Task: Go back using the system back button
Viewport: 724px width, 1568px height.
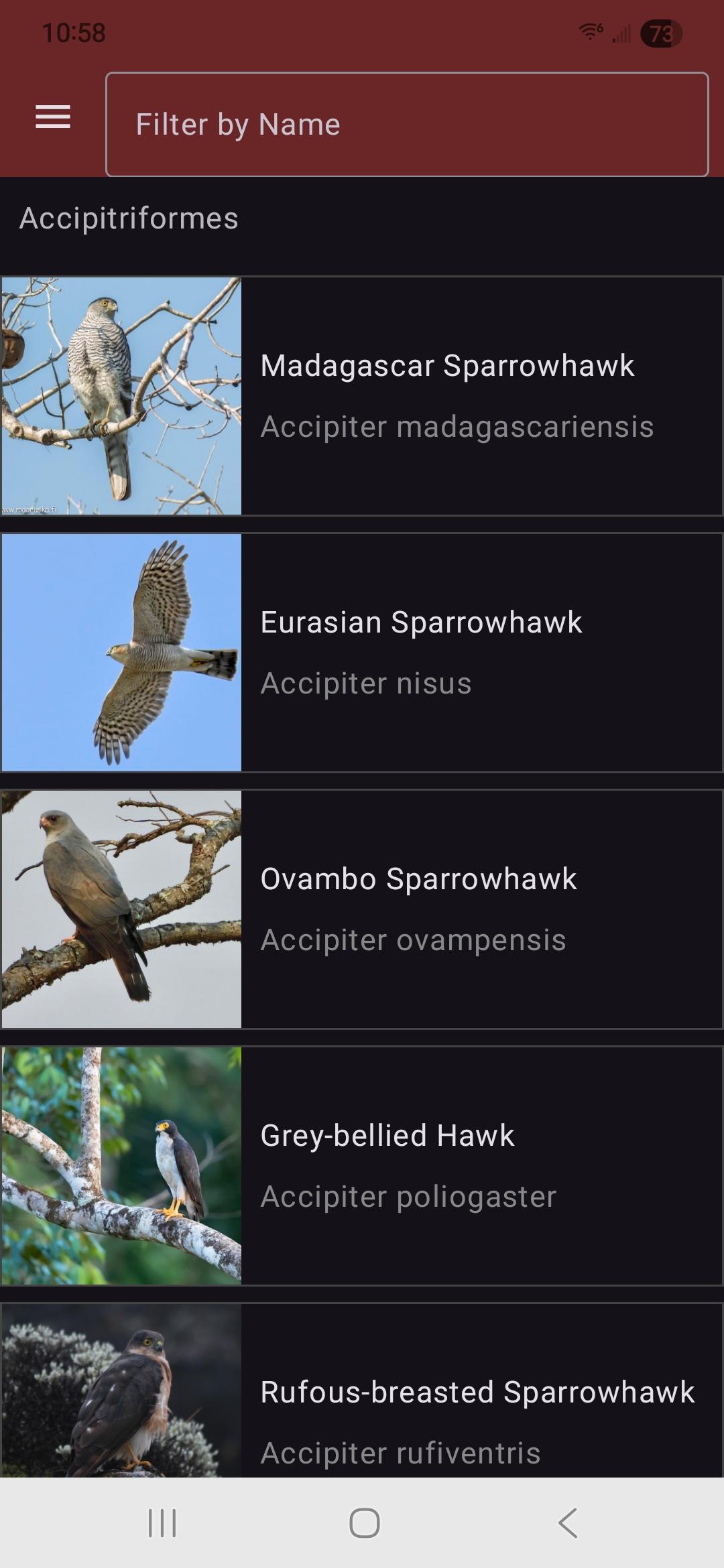Action: tap(567, 1522)
